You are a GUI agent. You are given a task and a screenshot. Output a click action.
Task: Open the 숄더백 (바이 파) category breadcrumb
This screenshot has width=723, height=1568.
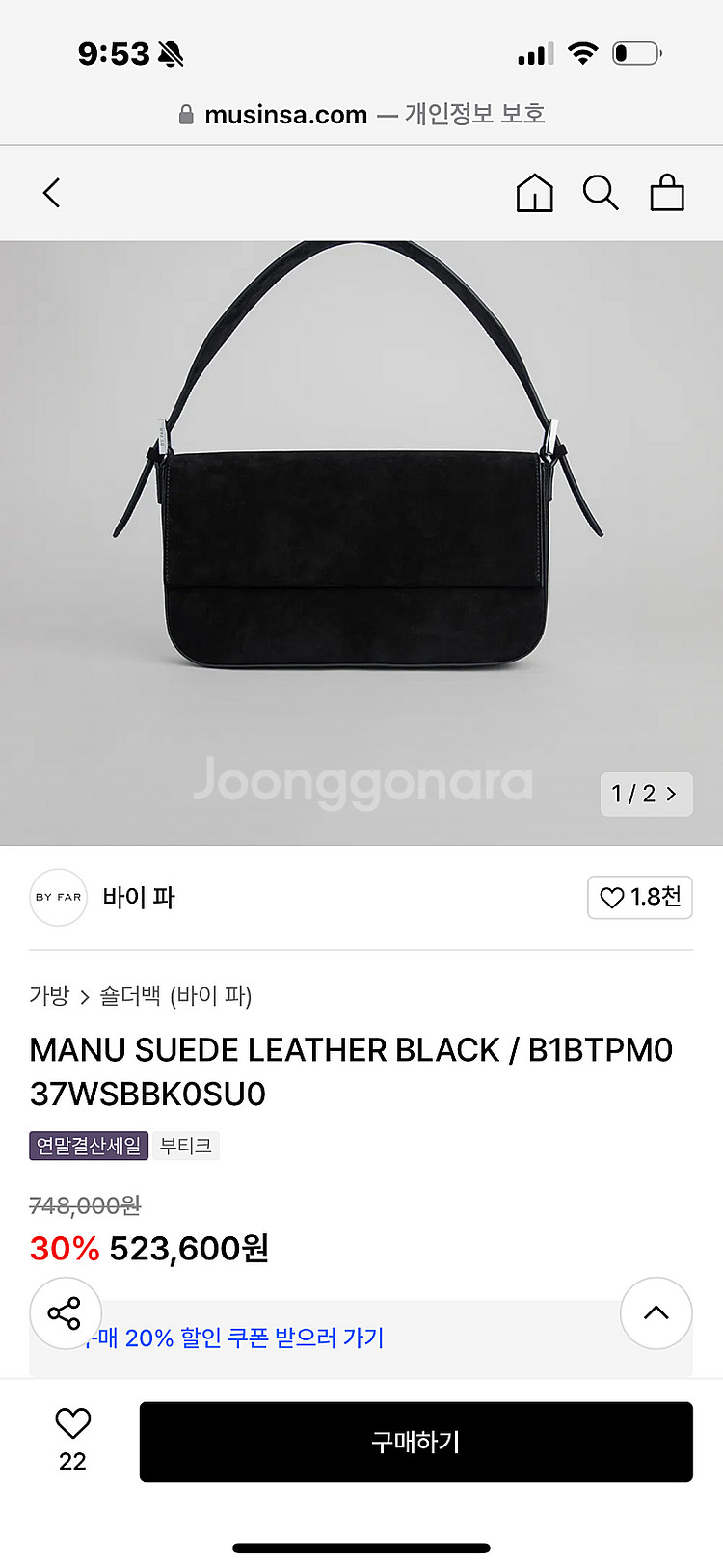pos(175,995)
